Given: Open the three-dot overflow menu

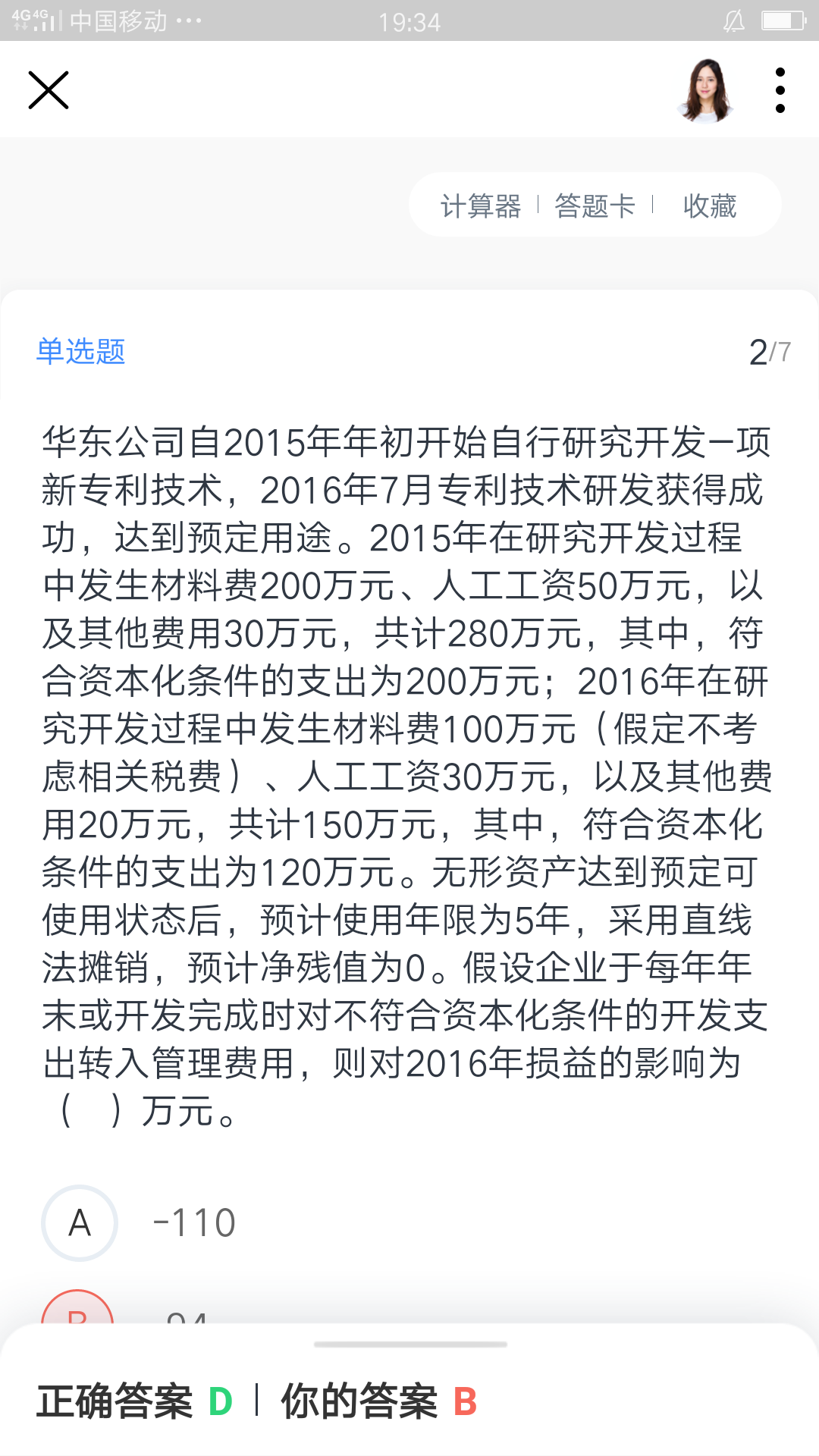Looking at the screenshot, I should click(x=780, y=90).
